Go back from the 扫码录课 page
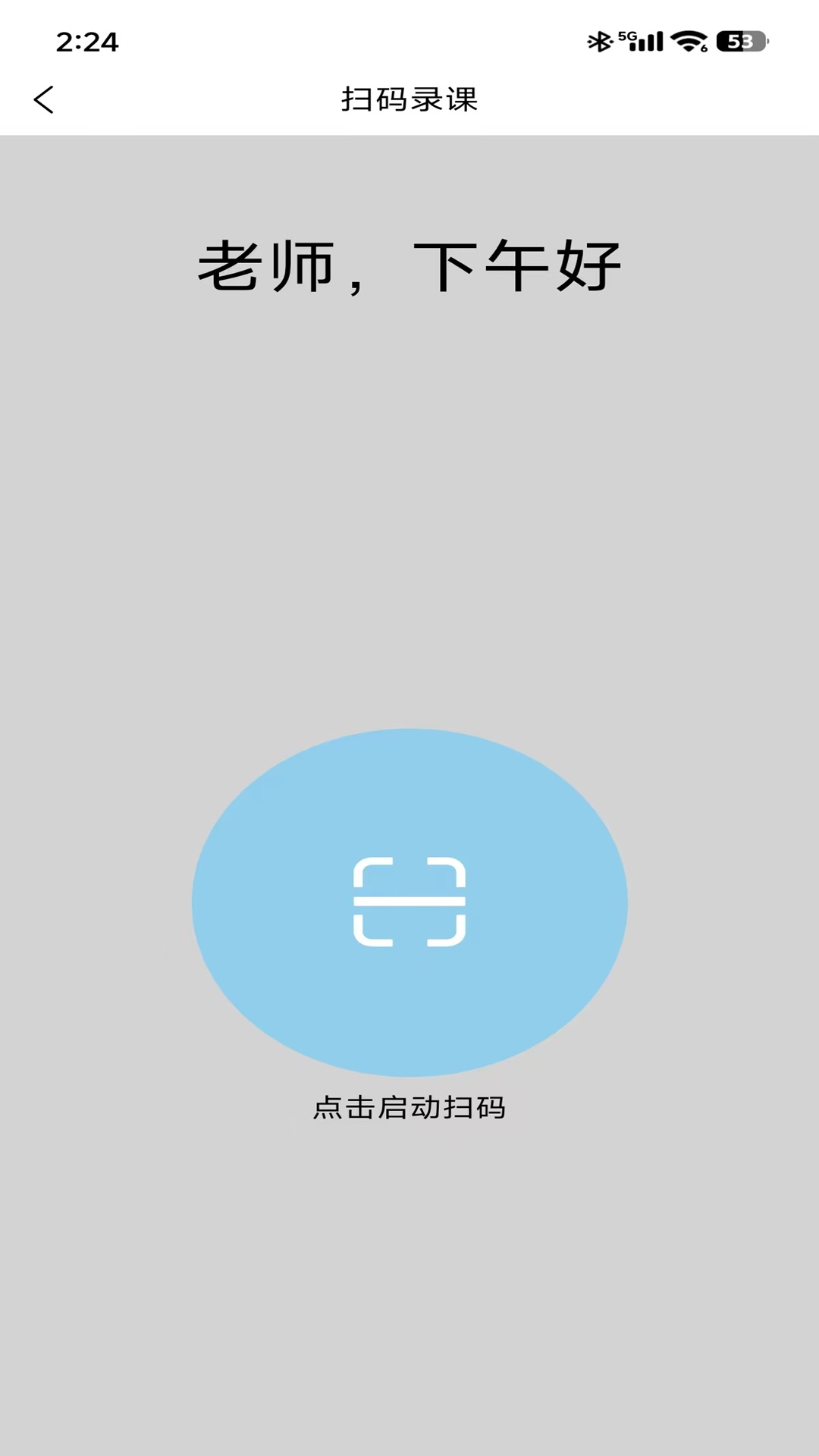Screen dimensions: 819x1456 tap(44, 99)
